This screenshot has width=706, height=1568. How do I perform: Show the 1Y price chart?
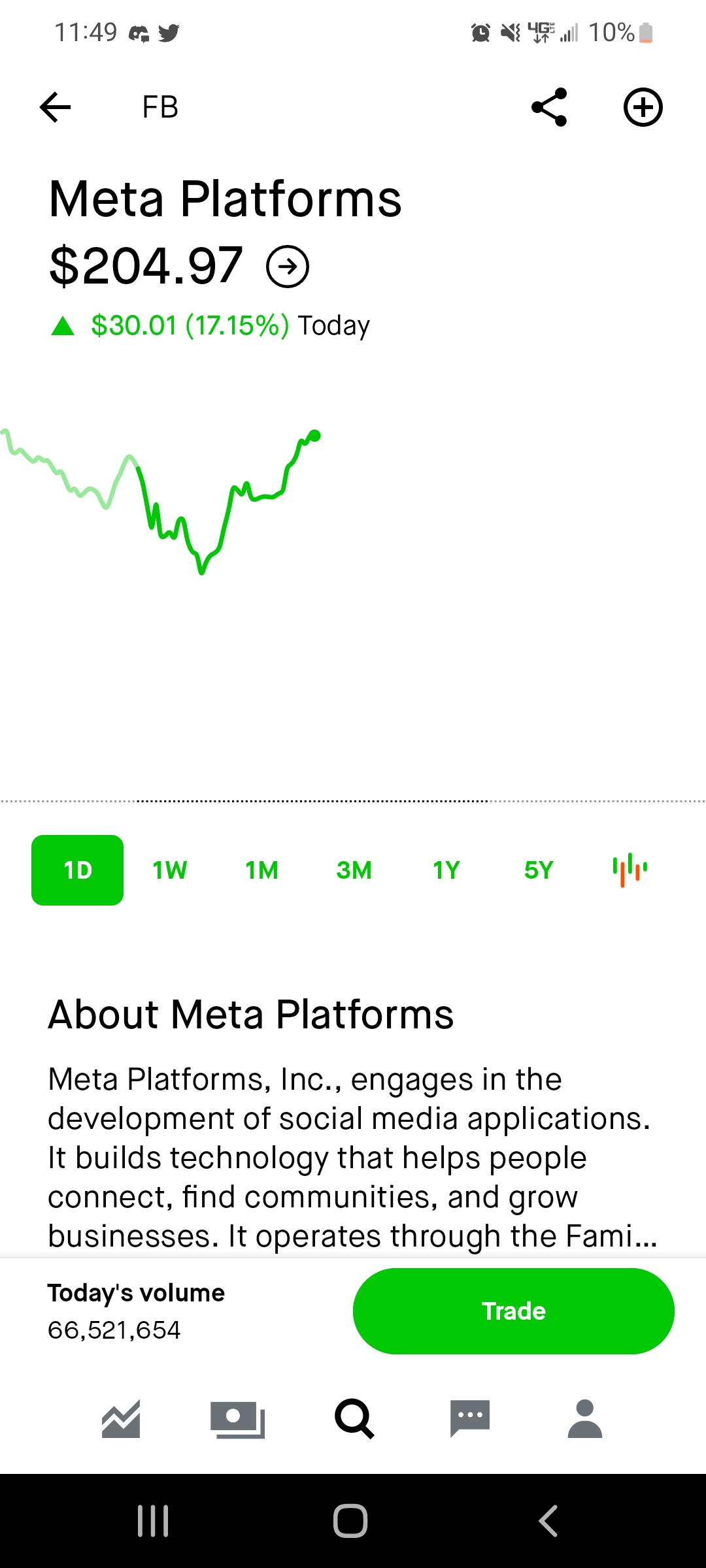coord(446,870)
